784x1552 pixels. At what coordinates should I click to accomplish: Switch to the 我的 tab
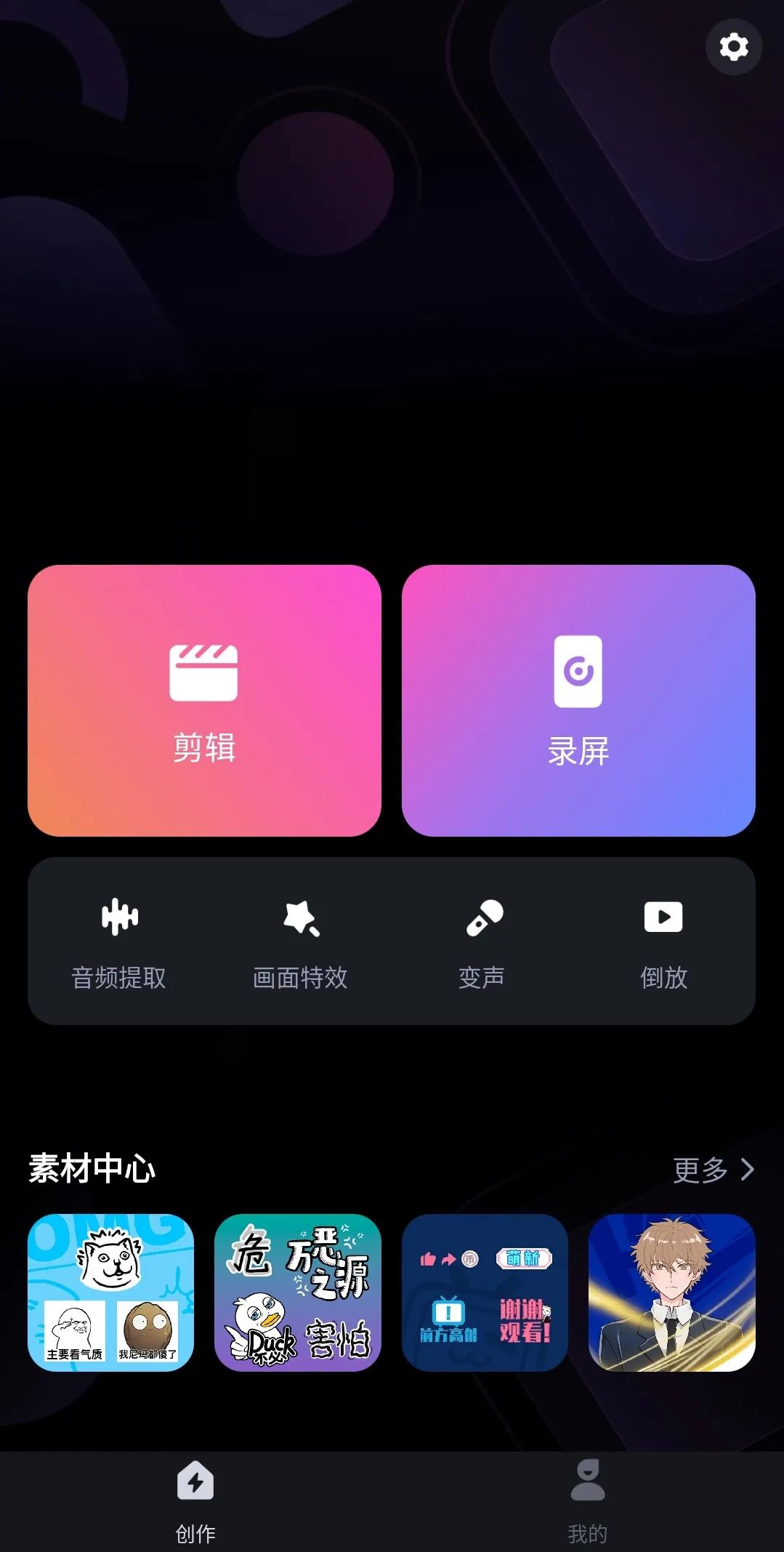coord(587,1501)
